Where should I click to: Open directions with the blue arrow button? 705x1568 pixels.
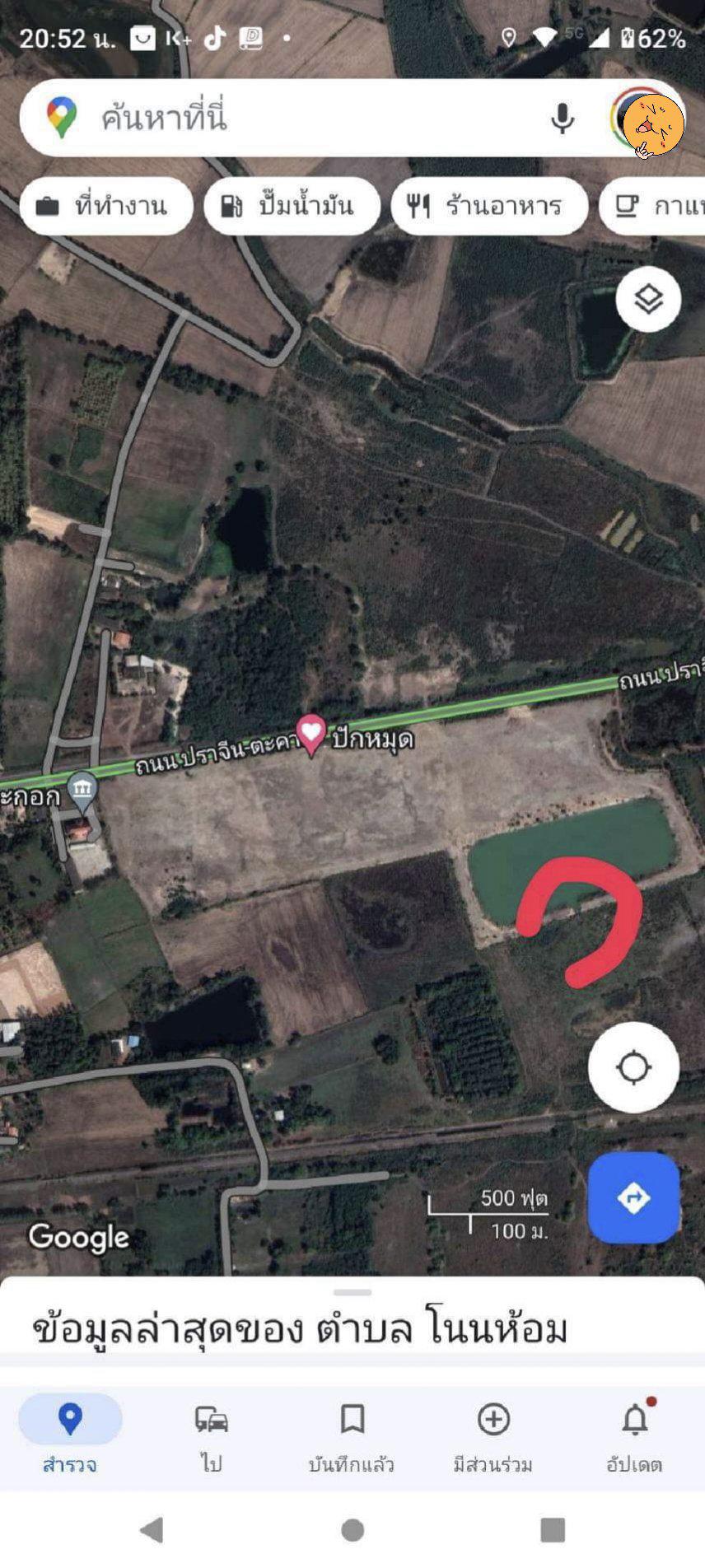633,1197
